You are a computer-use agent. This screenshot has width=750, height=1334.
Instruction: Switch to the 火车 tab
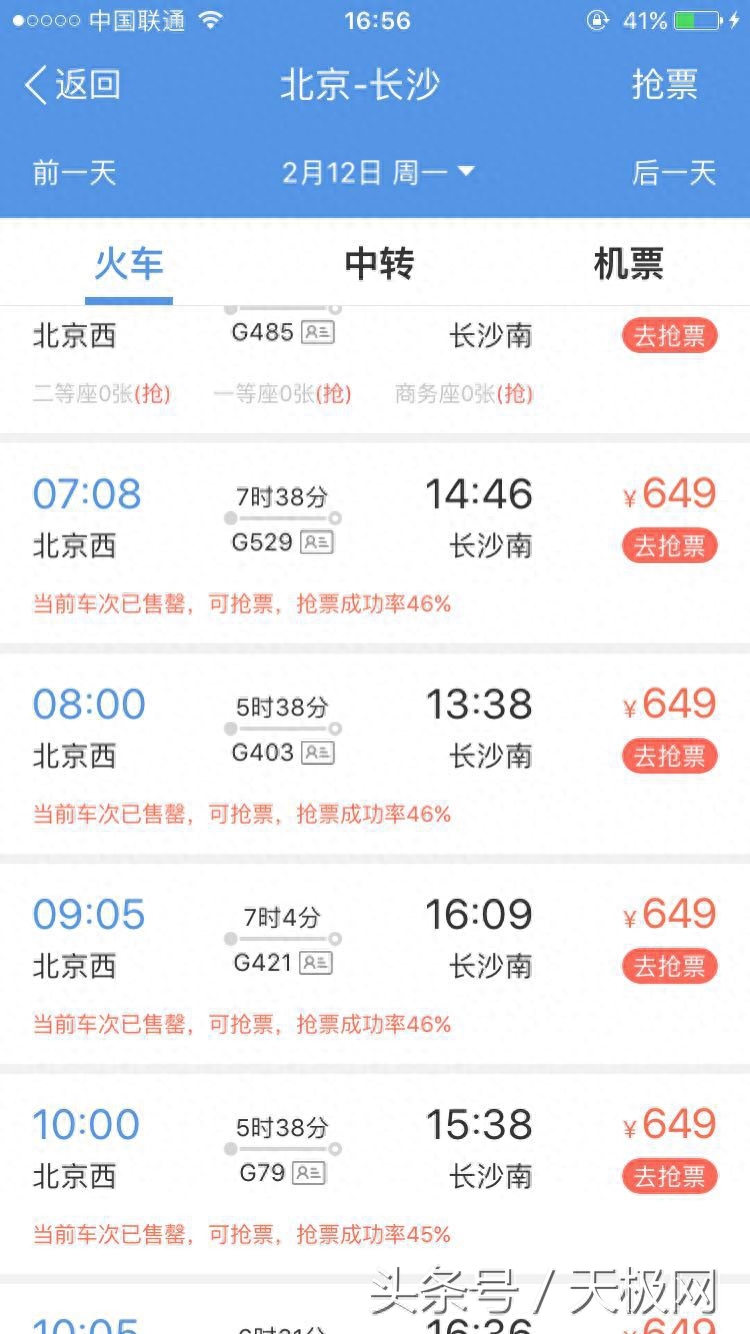point(128,265)
